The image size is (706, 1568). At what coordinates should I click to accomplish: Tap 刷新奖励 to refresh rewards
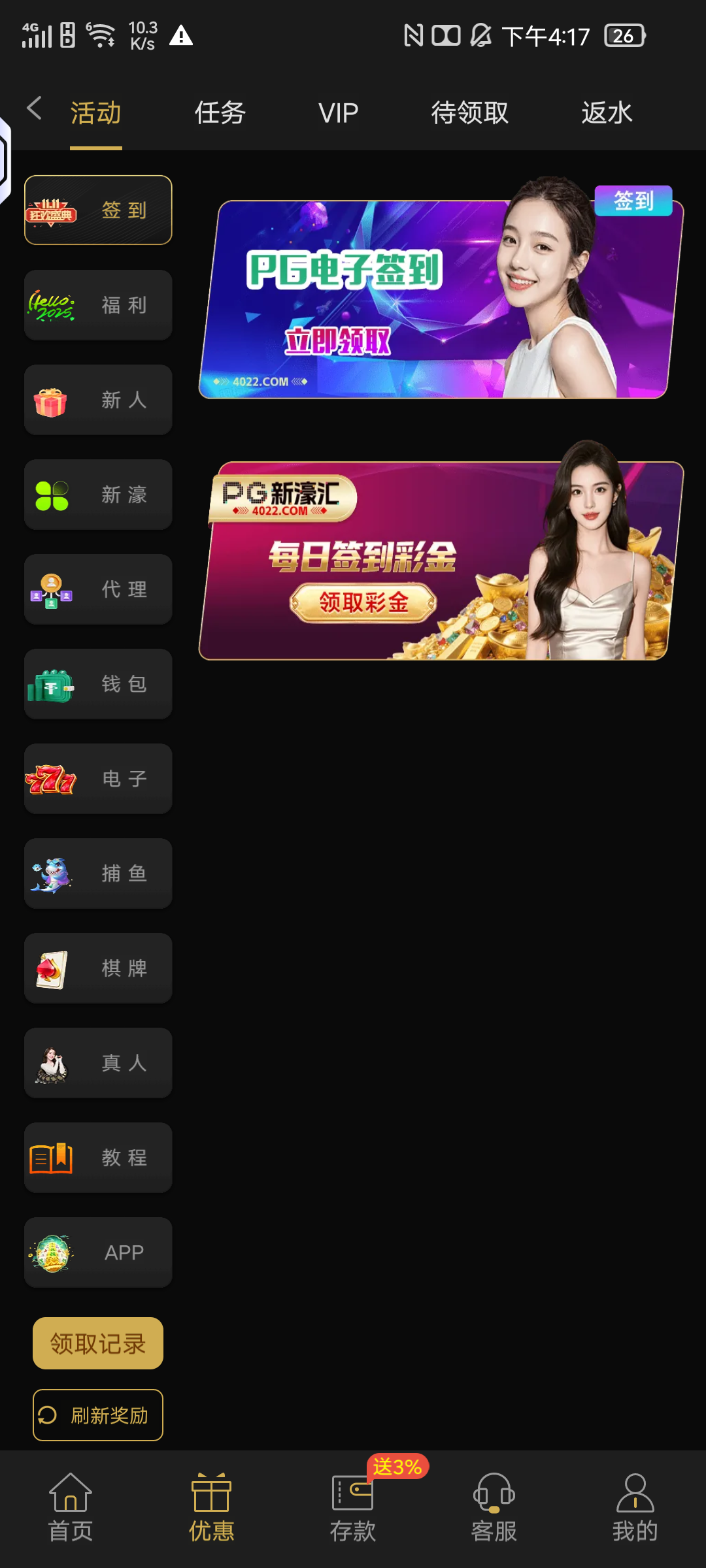pyautogui.click(x=98, y=1415)
